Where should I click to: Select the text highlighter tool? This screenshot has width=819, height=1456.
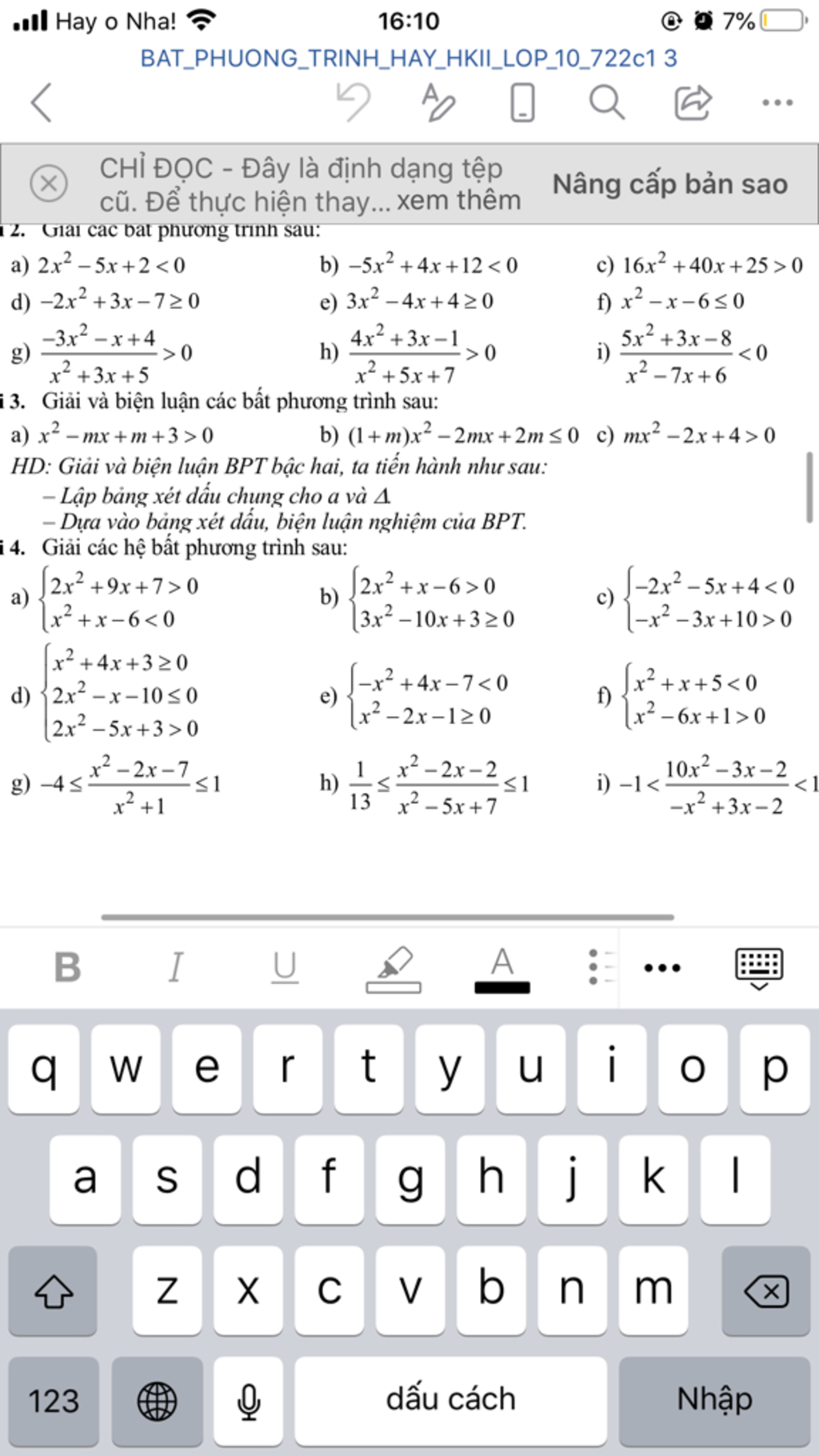coord(394,968)
